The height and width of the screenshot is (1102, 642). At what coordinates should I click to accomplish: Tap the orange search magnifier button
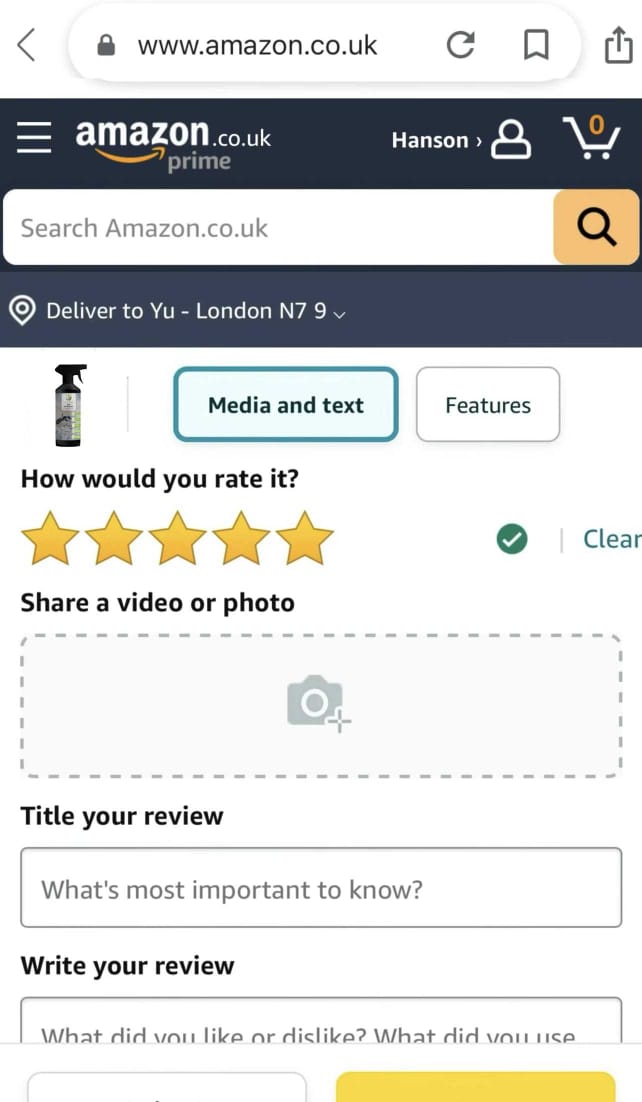tap(596, 228)
